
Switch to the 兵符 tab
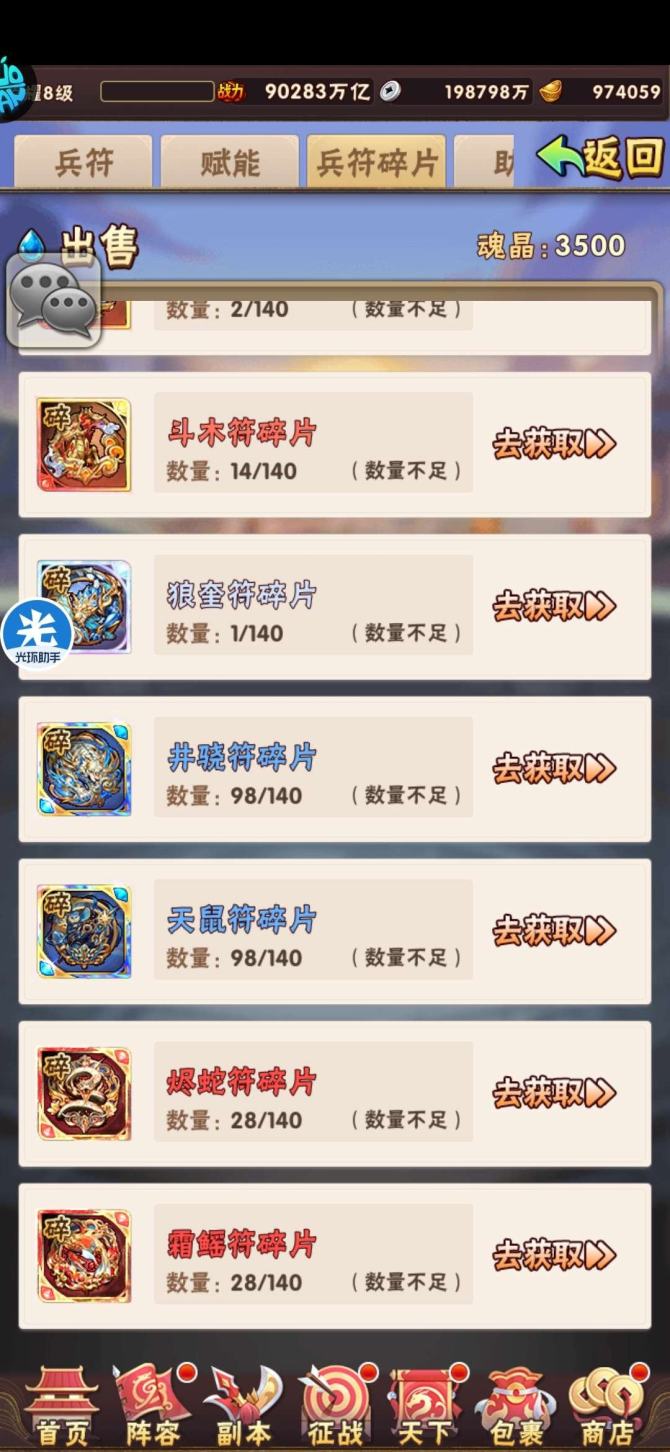[83, 162]
